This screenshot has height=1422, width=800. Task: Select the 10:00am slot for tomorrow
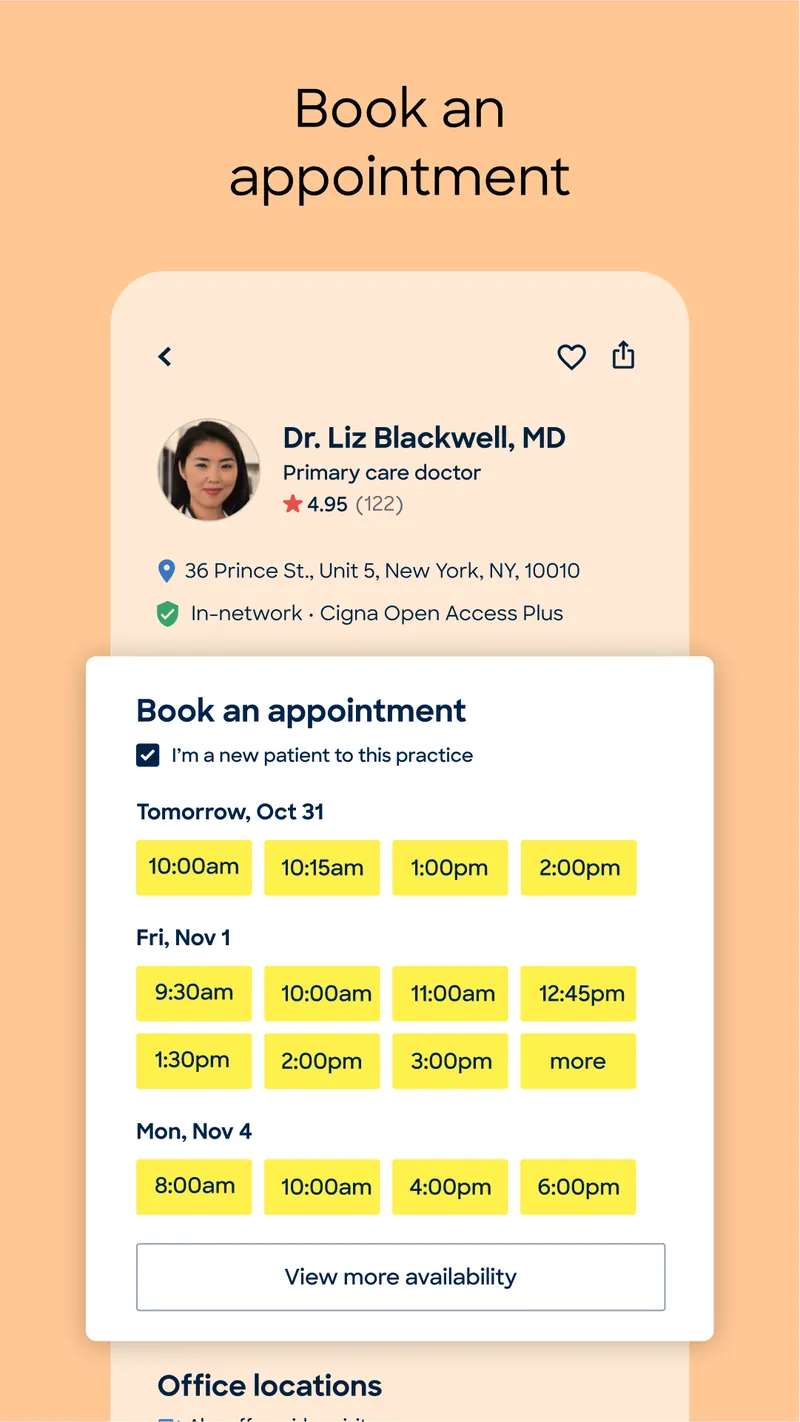click(194, 868)
